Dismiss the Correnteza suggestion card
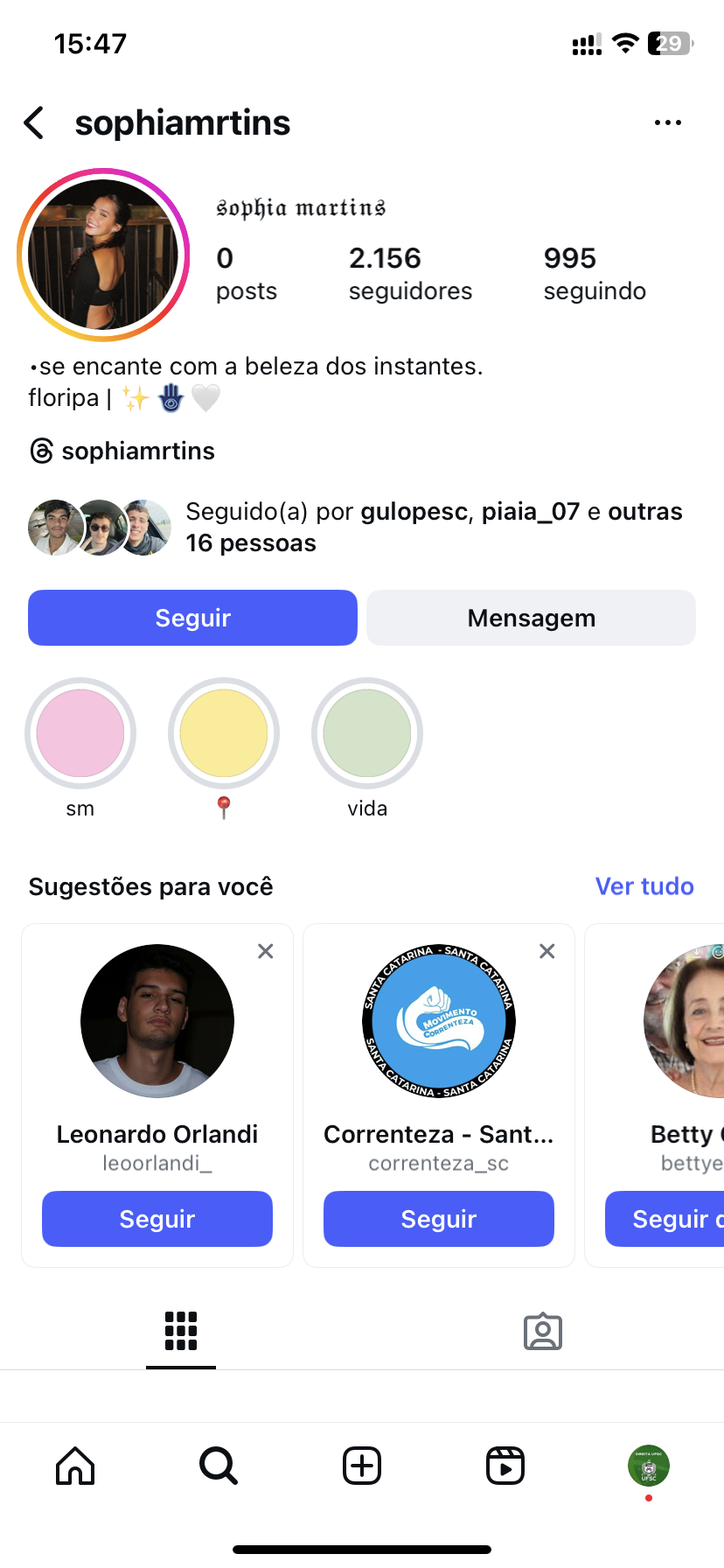 click(547, 951)
